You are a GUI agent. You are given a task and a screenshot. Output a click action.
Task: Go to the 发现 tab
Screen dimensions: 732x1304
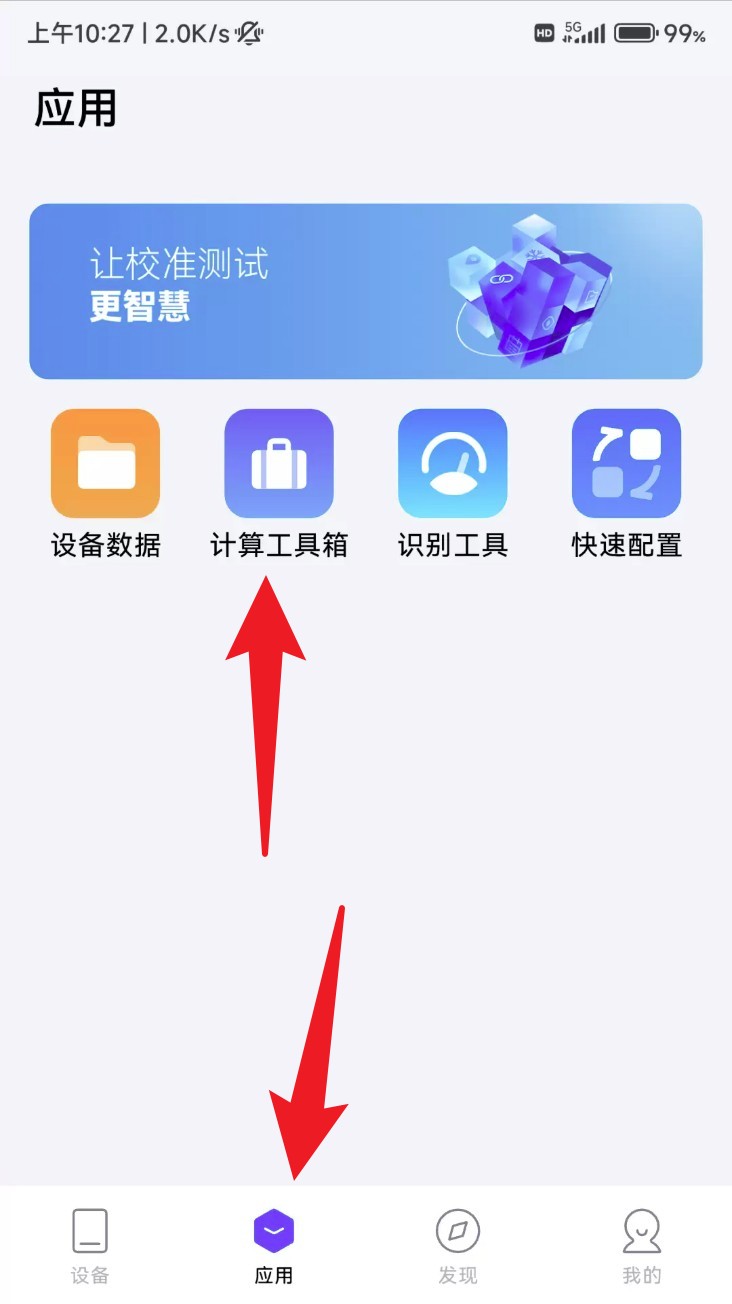coord(458,1244)
